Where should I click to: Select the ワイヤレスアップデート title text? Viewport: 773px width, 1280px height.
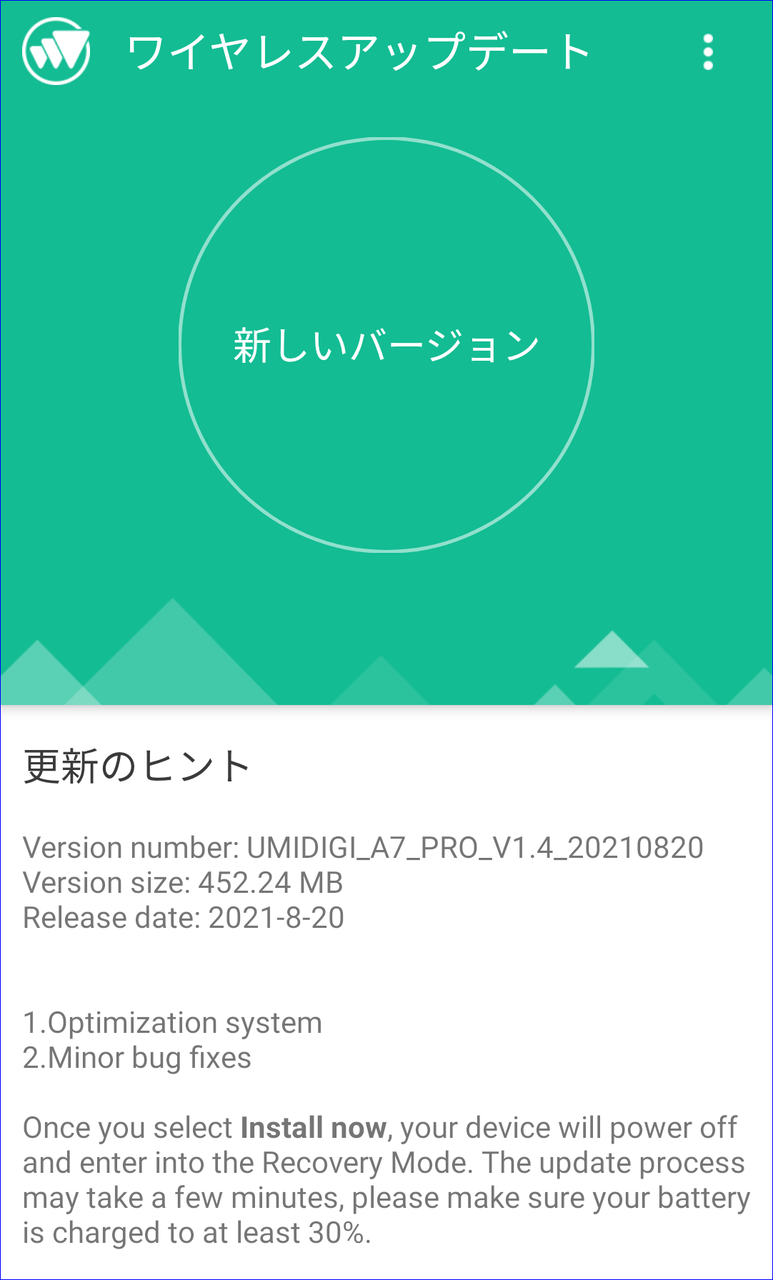point(358,50)
